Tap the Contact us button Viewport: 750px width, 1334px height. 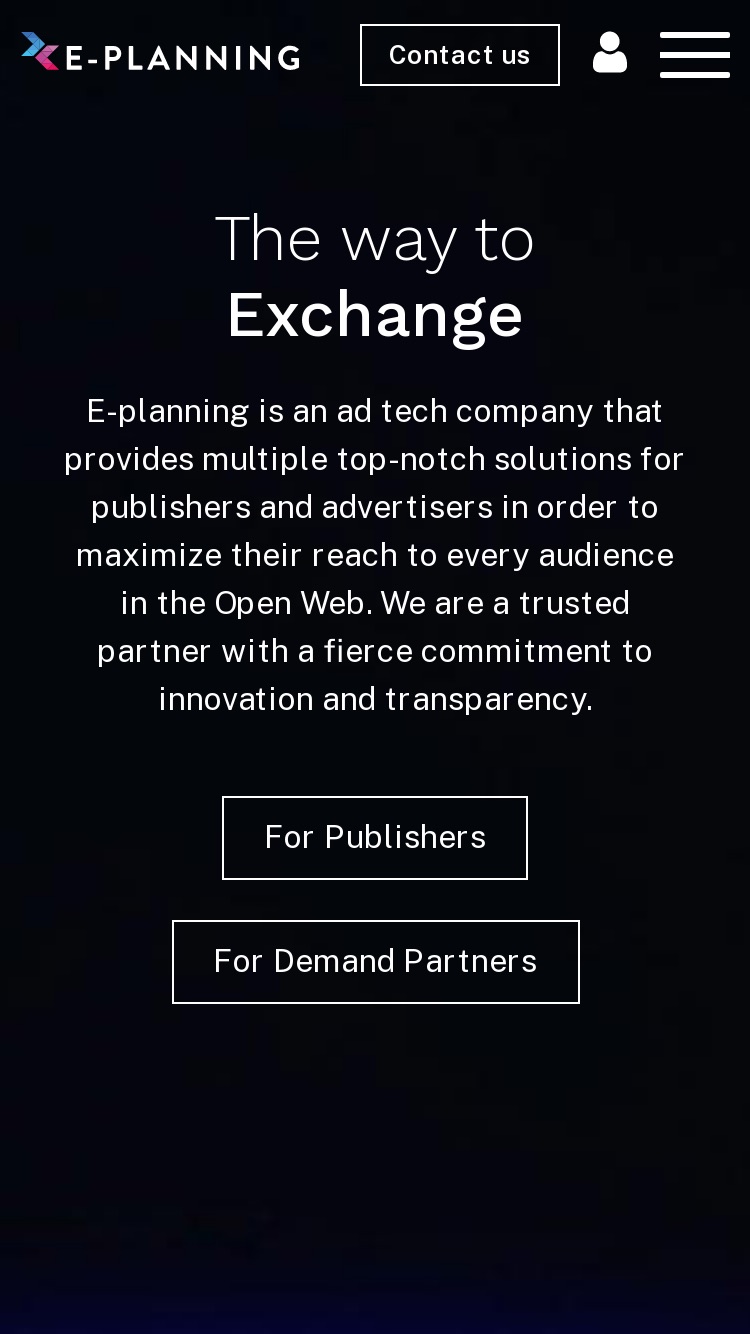pos(460,55)
